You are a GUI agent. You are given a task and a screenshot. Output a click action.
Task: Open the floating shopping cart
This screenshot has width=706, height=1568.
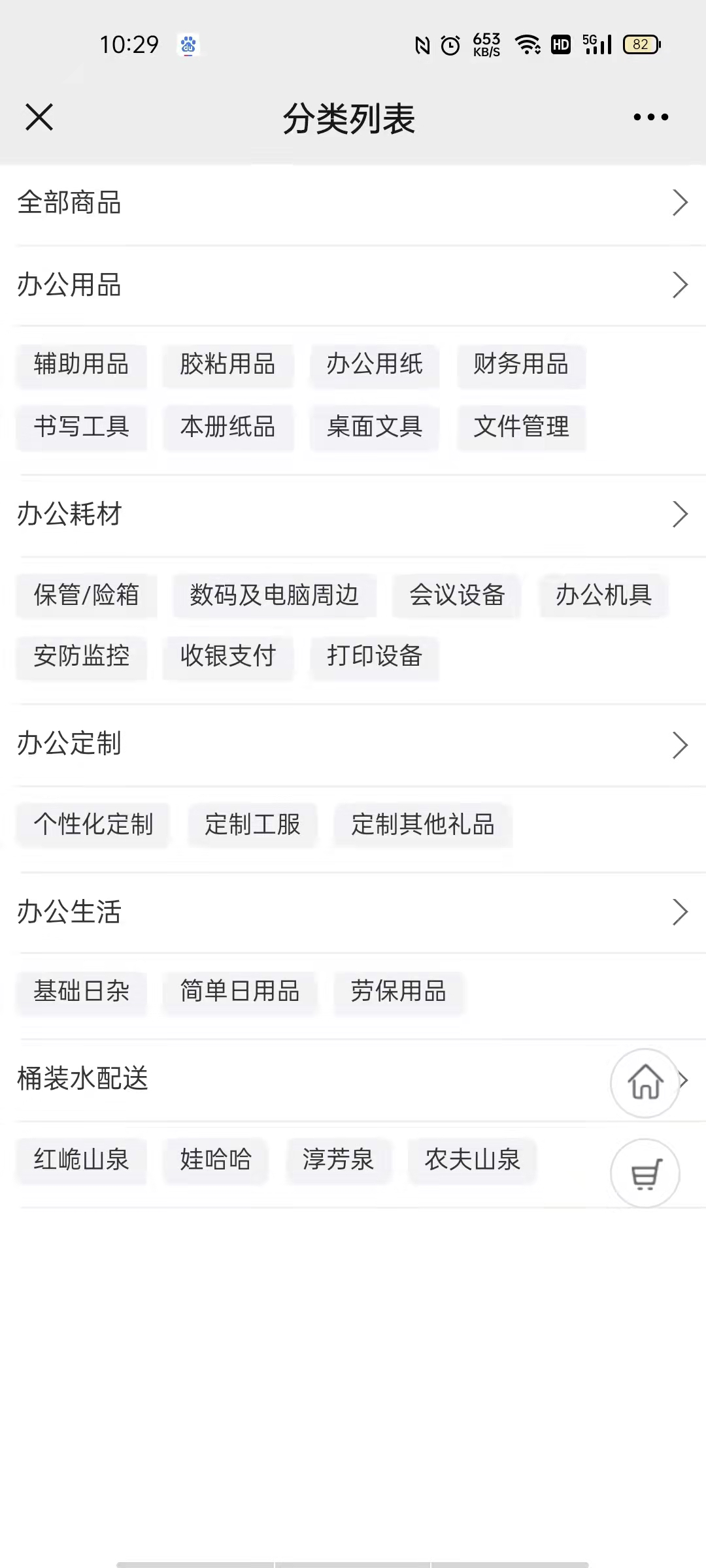pyautogui.click(x=645, y=1174)
